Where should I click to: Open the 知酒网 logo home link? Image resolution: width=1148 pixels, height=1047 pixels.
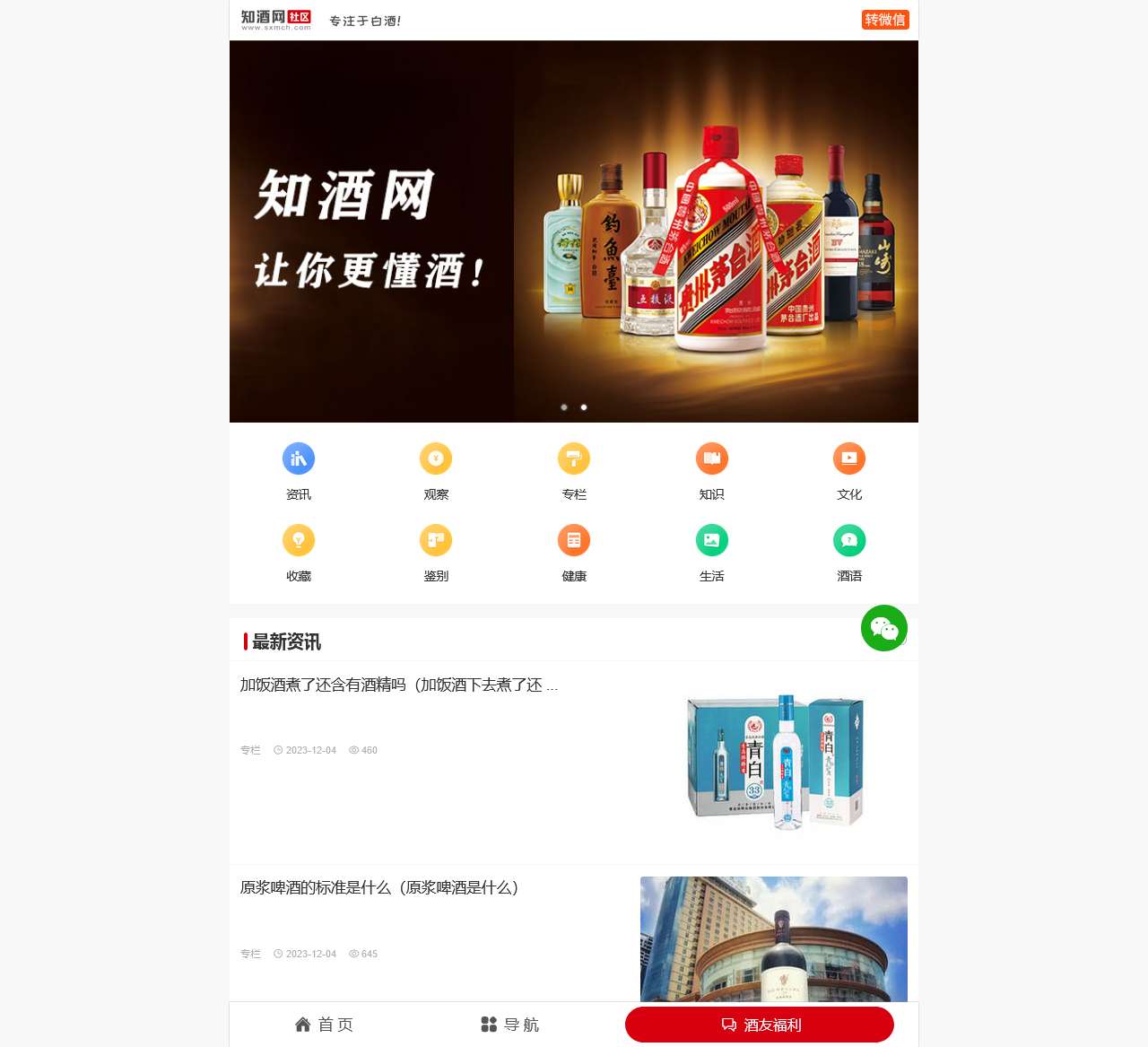(275, 20)
